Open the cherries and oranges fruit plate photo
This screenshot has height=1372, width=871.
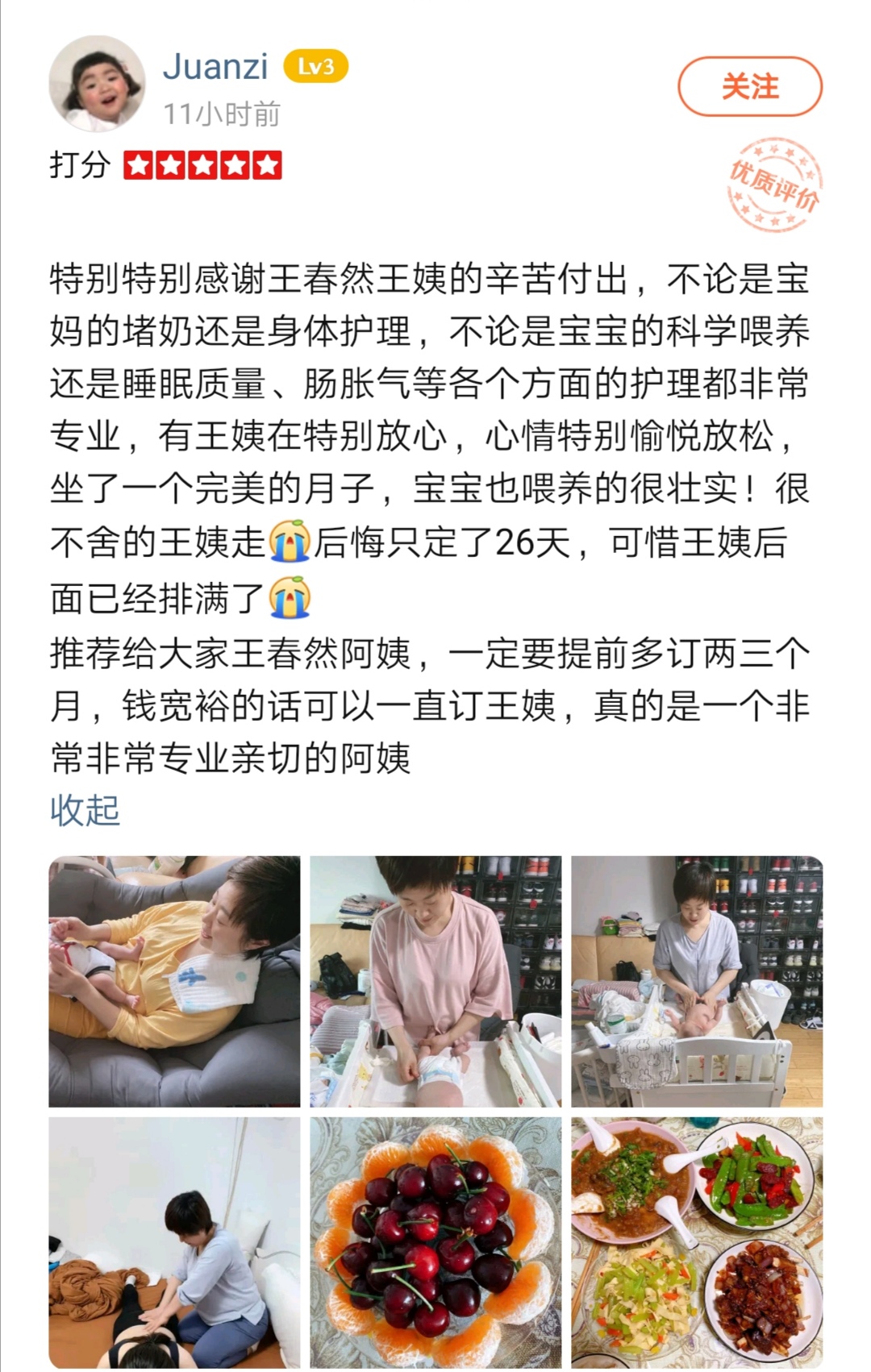435,1241
